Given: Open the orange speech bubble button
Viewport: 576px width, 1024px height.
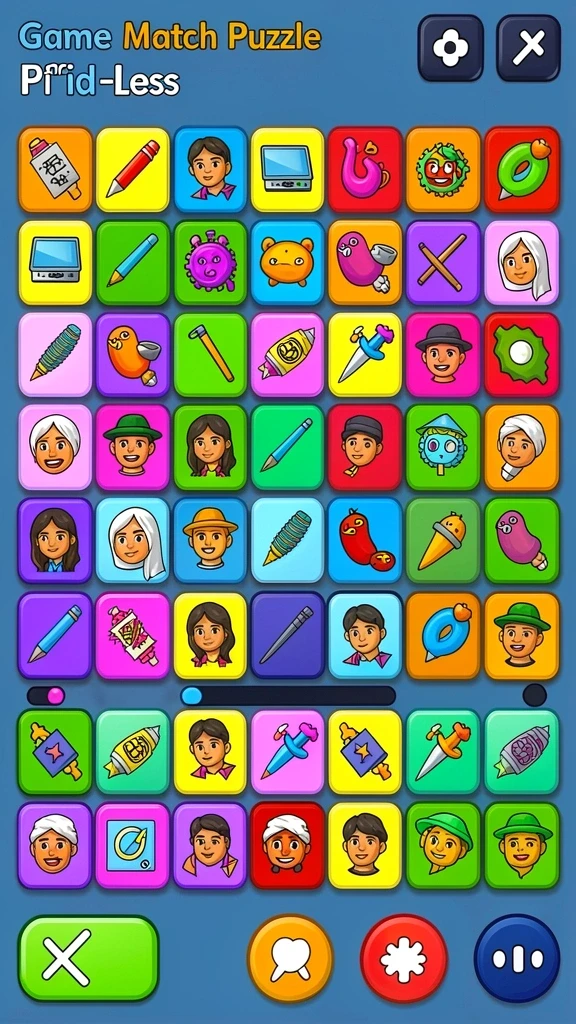Looking at the screenshot, I should (290, 958).
